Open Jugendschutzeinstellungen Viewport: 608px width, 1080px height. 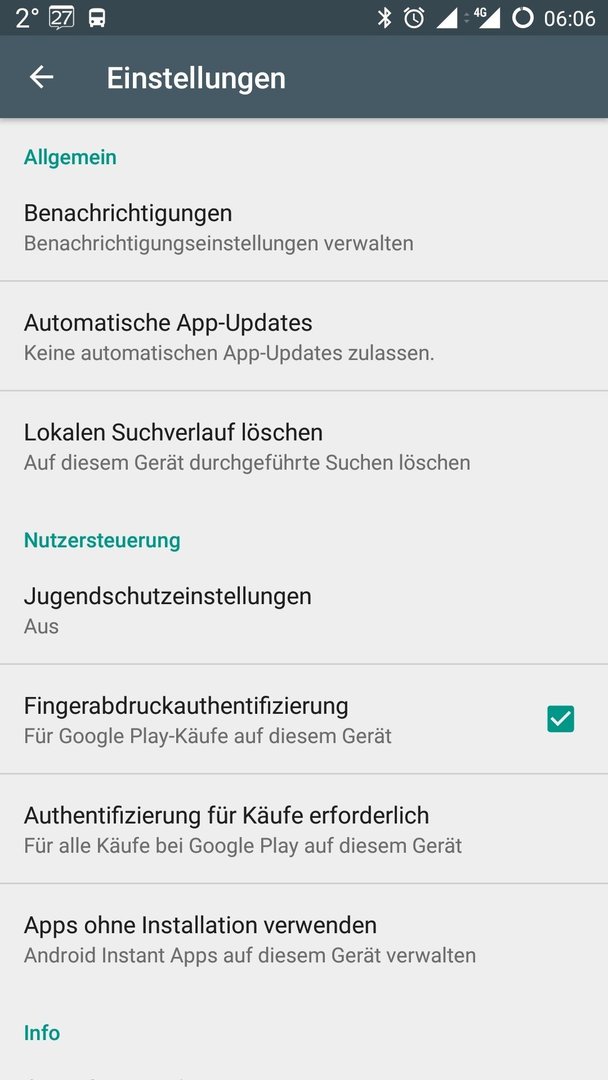(x=304, y=610)
